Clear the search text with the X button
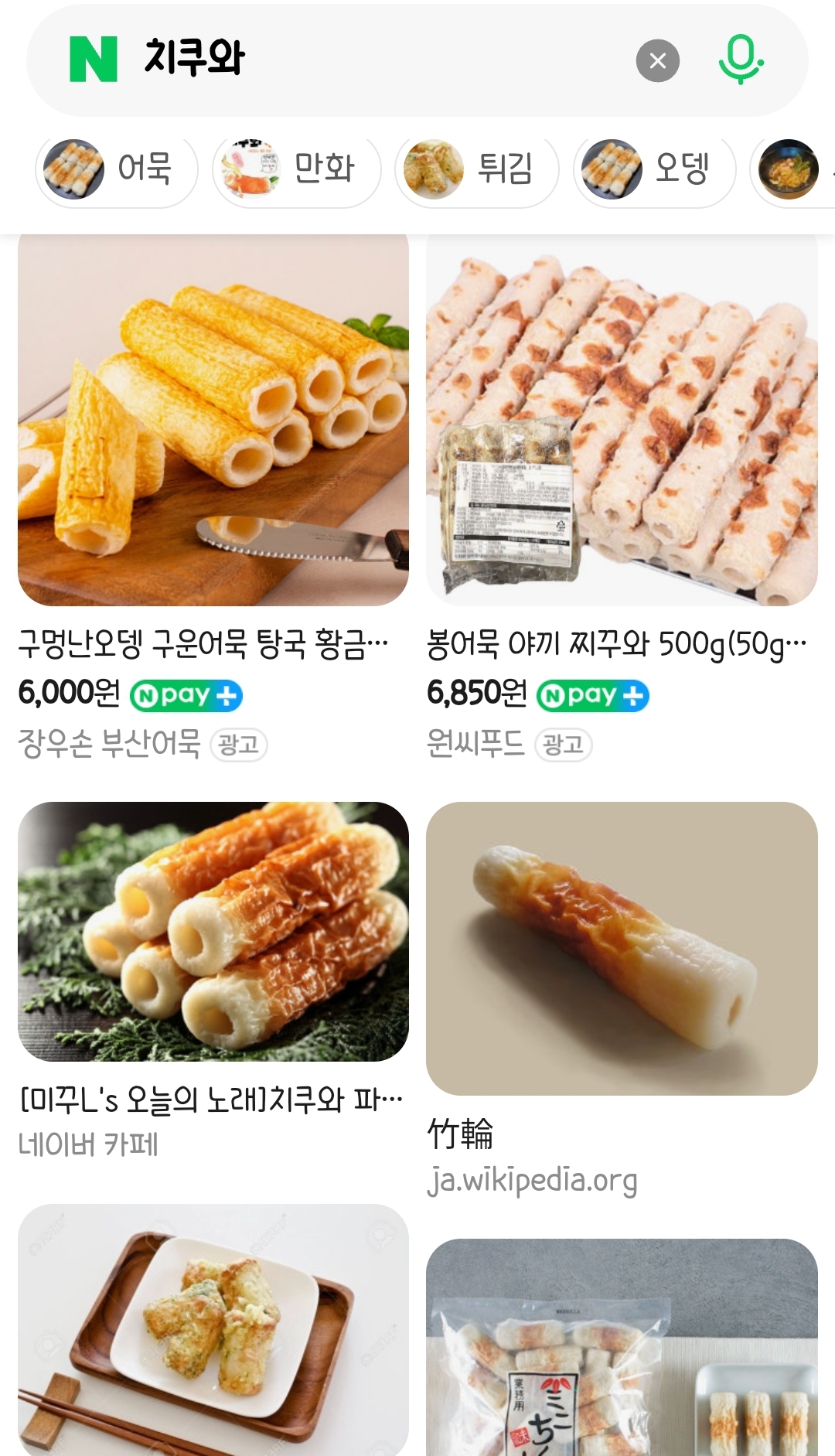835x1456 pixels. point(657,60)
